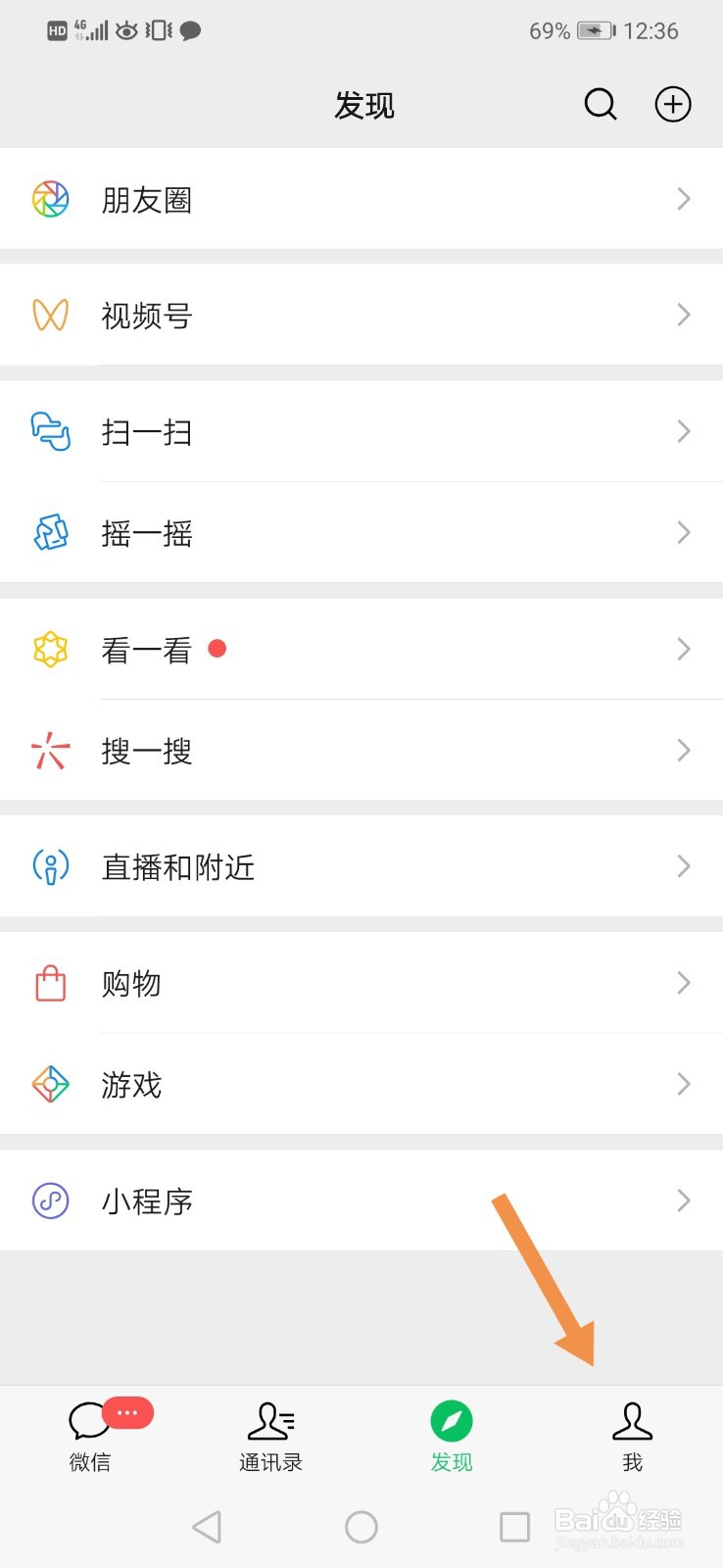Open Mini Programs (小程序)

click(147, 1201)
